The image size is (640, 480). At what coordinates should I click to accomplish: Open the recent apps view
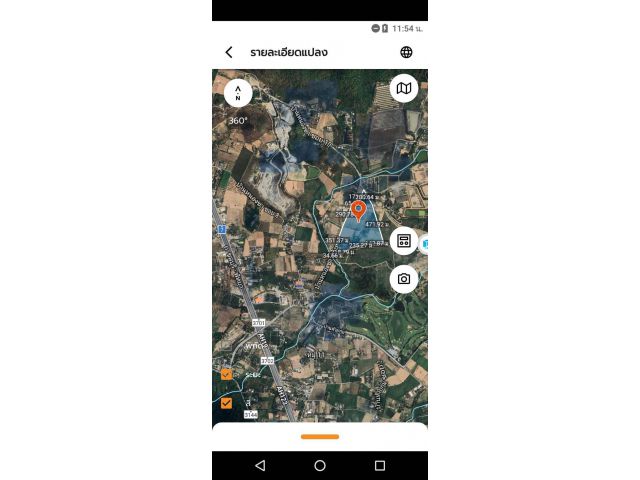coord(380,466)
